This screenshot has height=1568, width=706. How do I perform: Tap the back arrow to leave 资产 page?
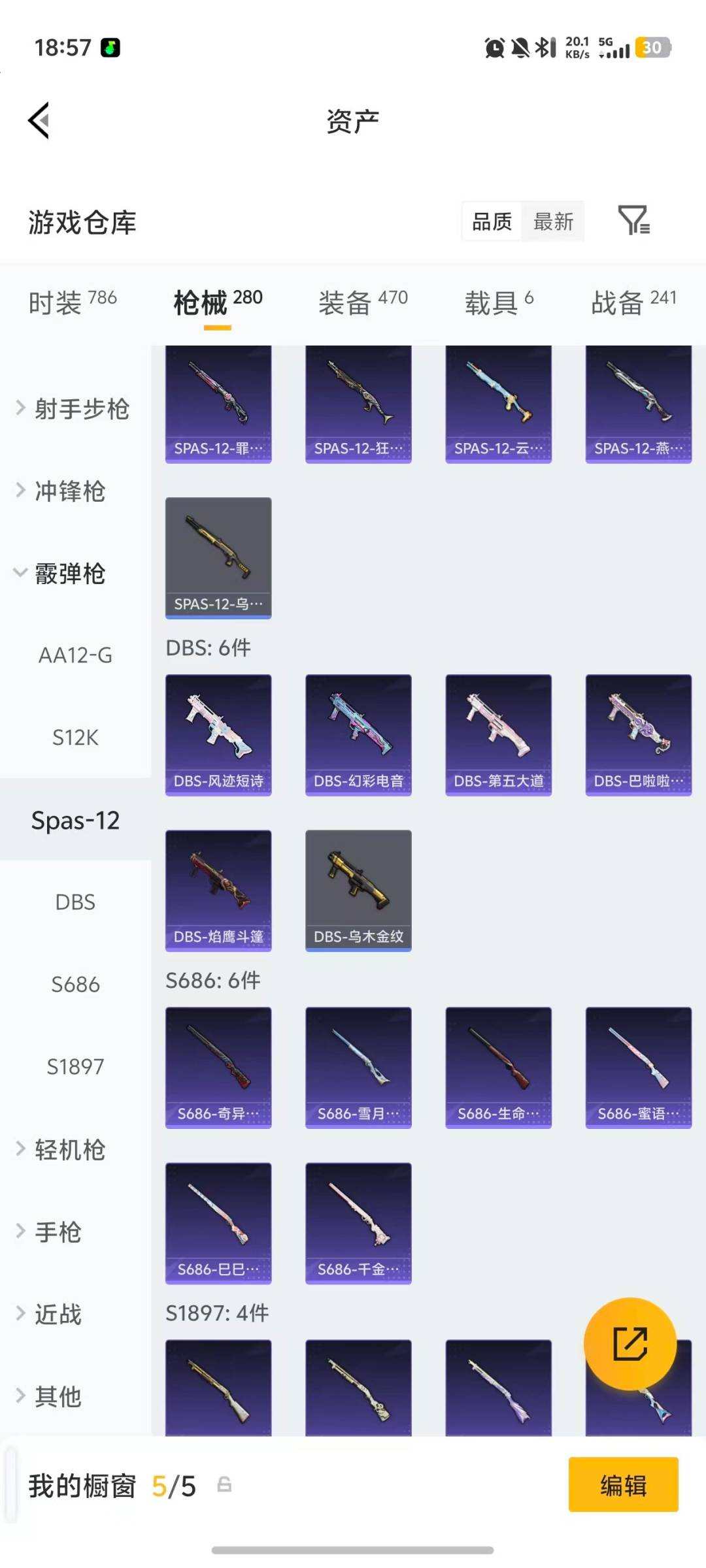pos(39,120)
